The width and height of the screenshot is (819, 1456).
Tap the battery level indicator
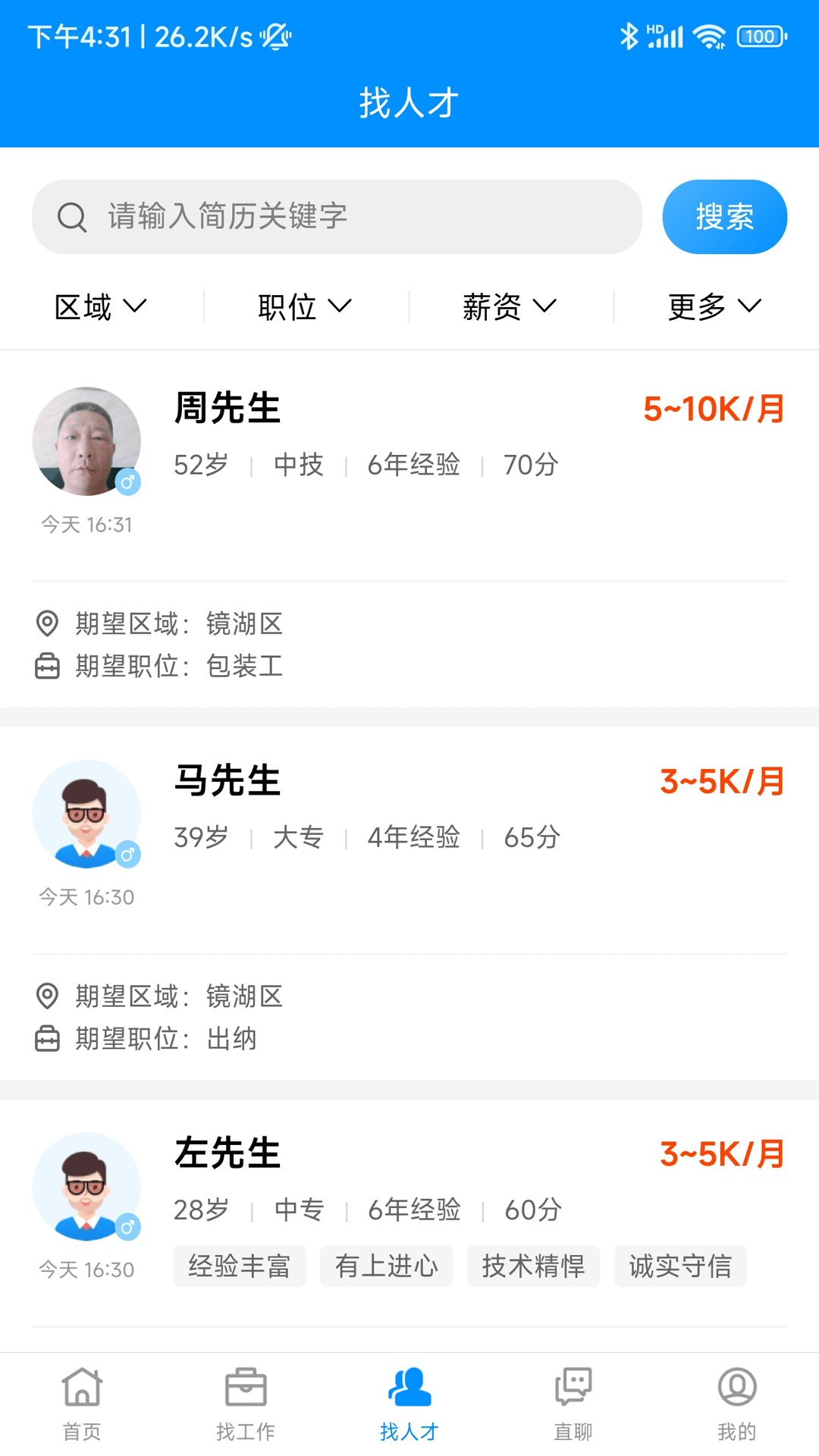coord(761,36)
